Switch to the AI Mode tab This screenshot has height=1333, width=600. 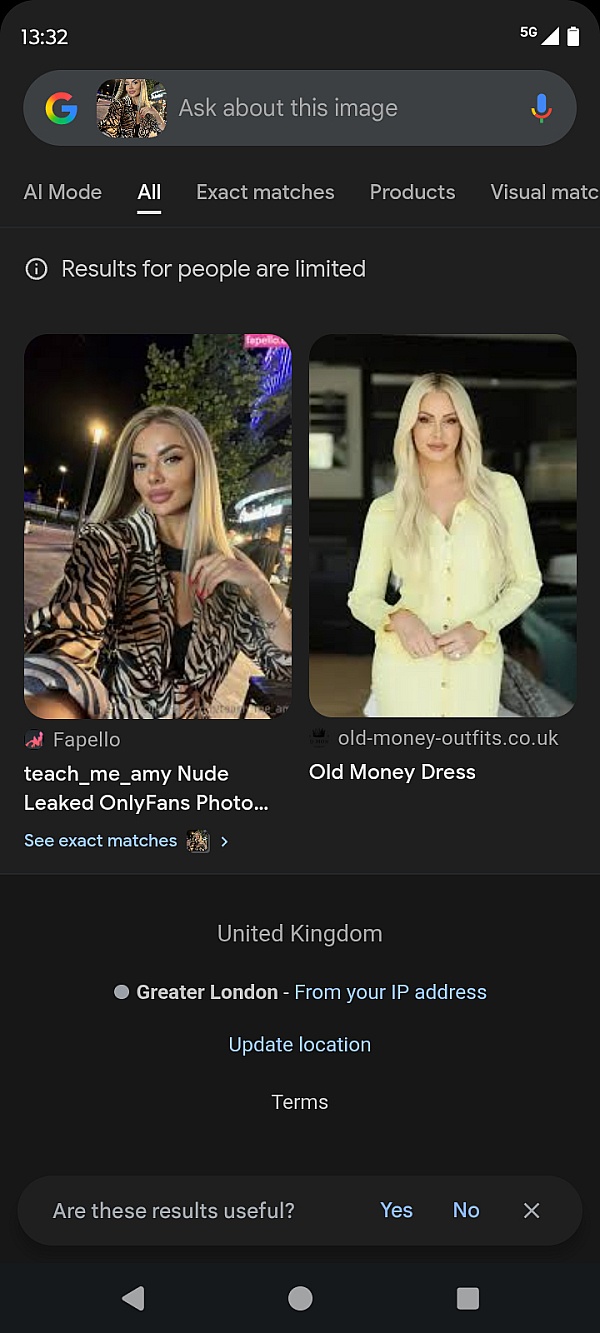click(x=62, y=192)
